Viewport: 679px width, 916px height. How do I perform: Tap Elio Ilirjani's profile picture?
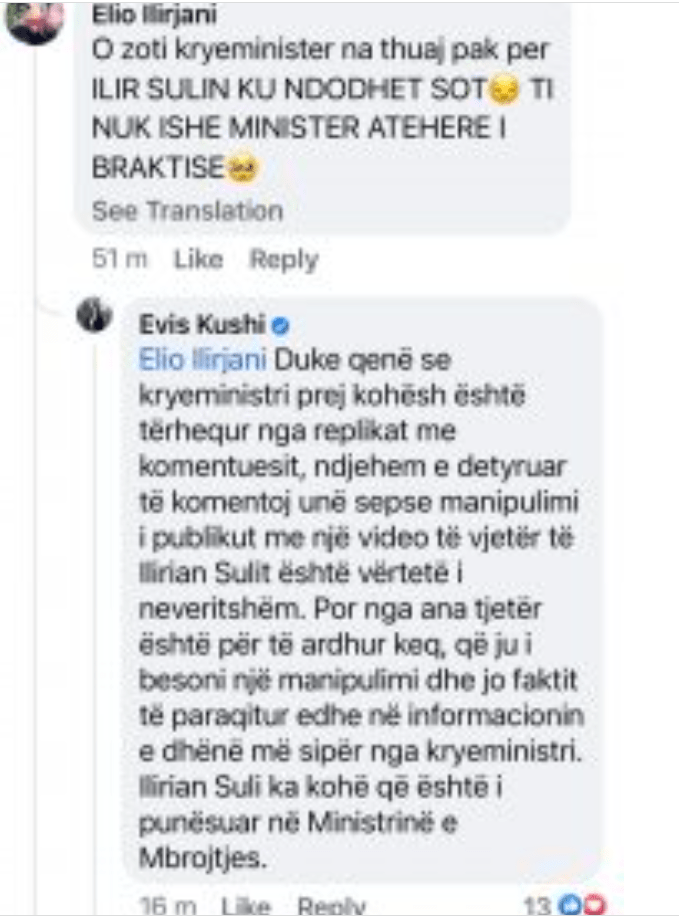pyautogui.click(x=35, y=18)
